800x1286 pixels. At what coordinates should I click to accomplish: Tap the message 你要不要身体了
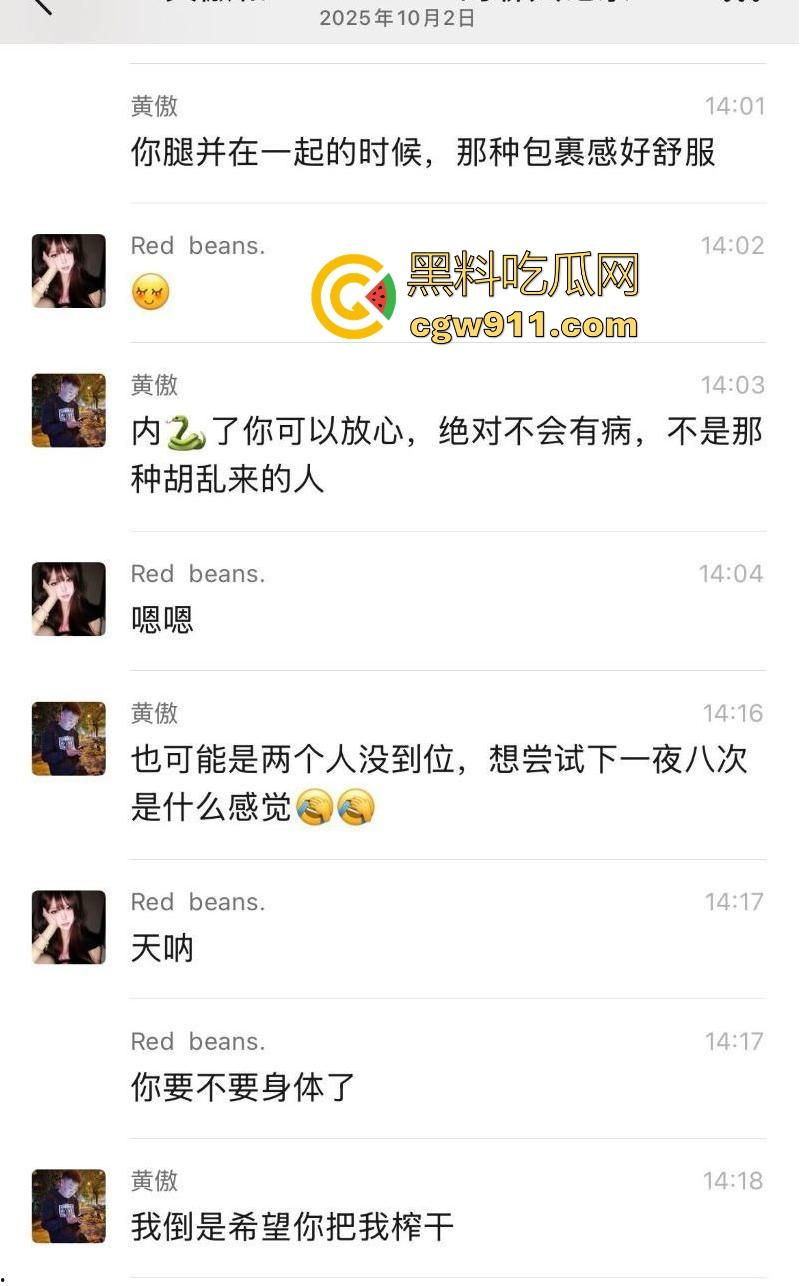click(240, 1088)
